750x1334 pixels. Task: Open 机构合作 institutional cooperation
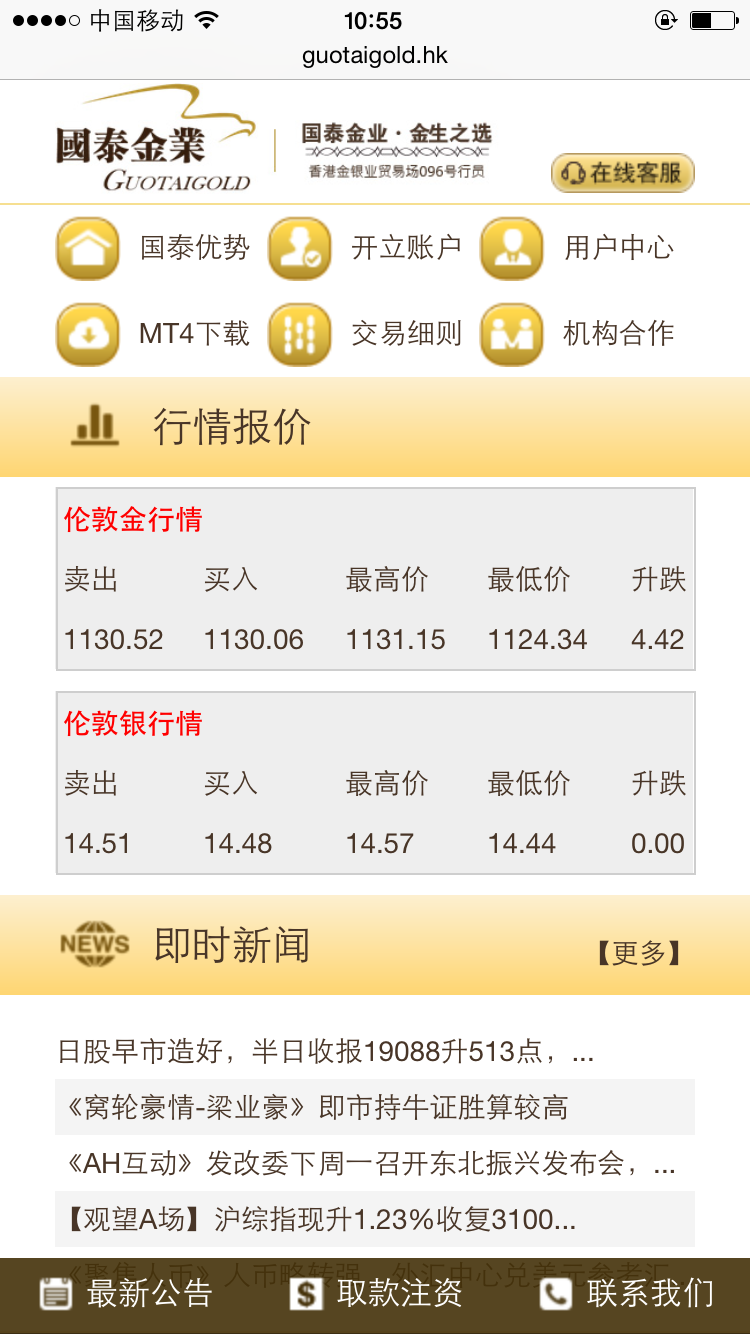(579, 333)
